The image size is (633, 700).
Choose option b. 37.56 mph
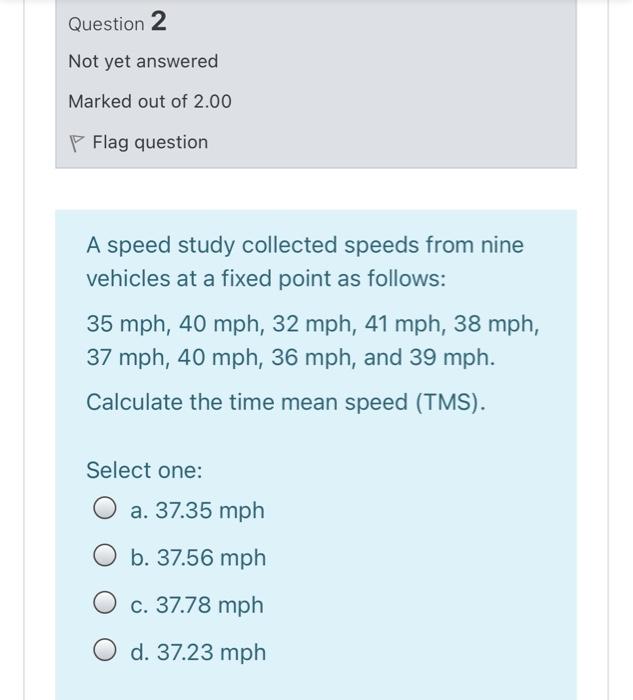click(x=106, y=558)
